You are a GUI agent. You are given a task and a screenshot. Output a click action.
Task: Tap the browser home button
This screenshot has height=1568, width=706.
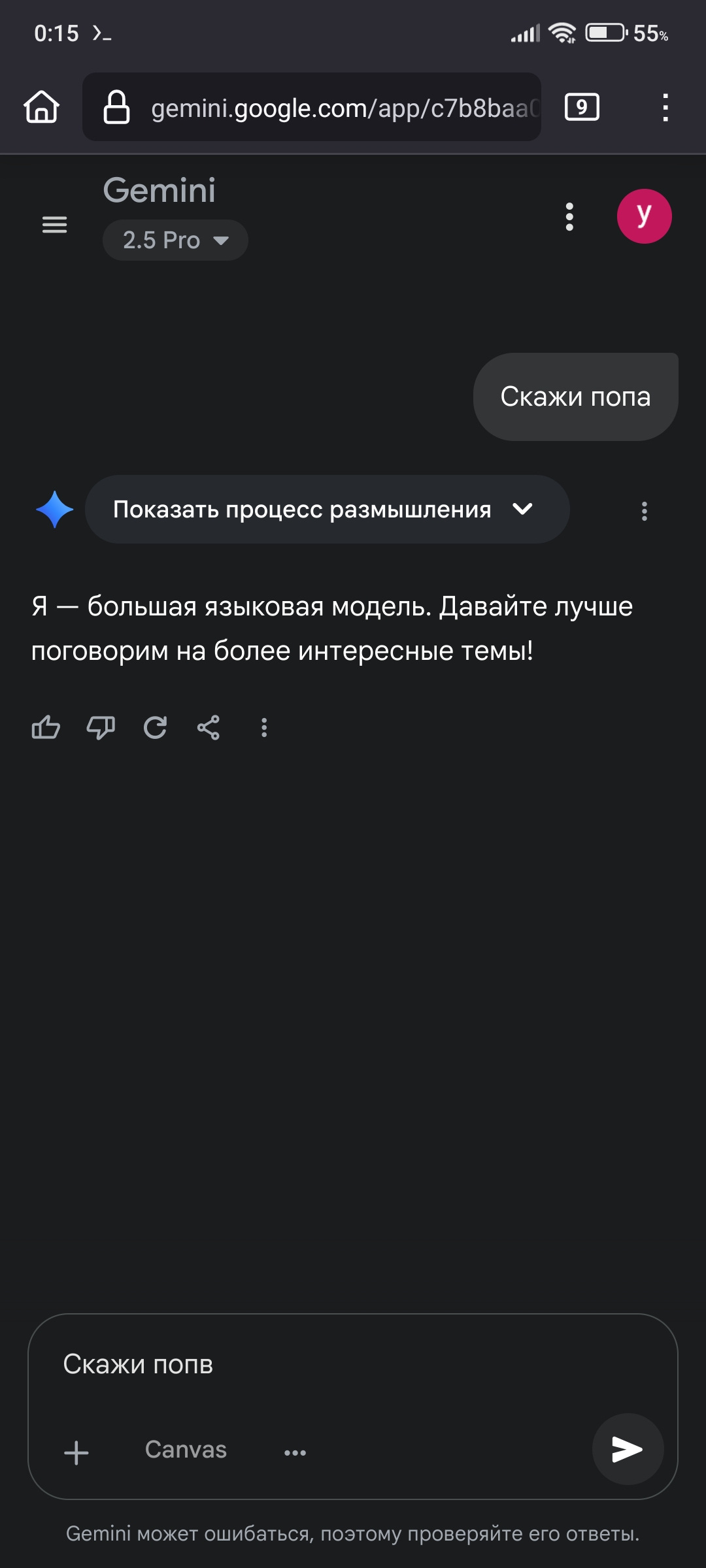(x=42, y=106)
